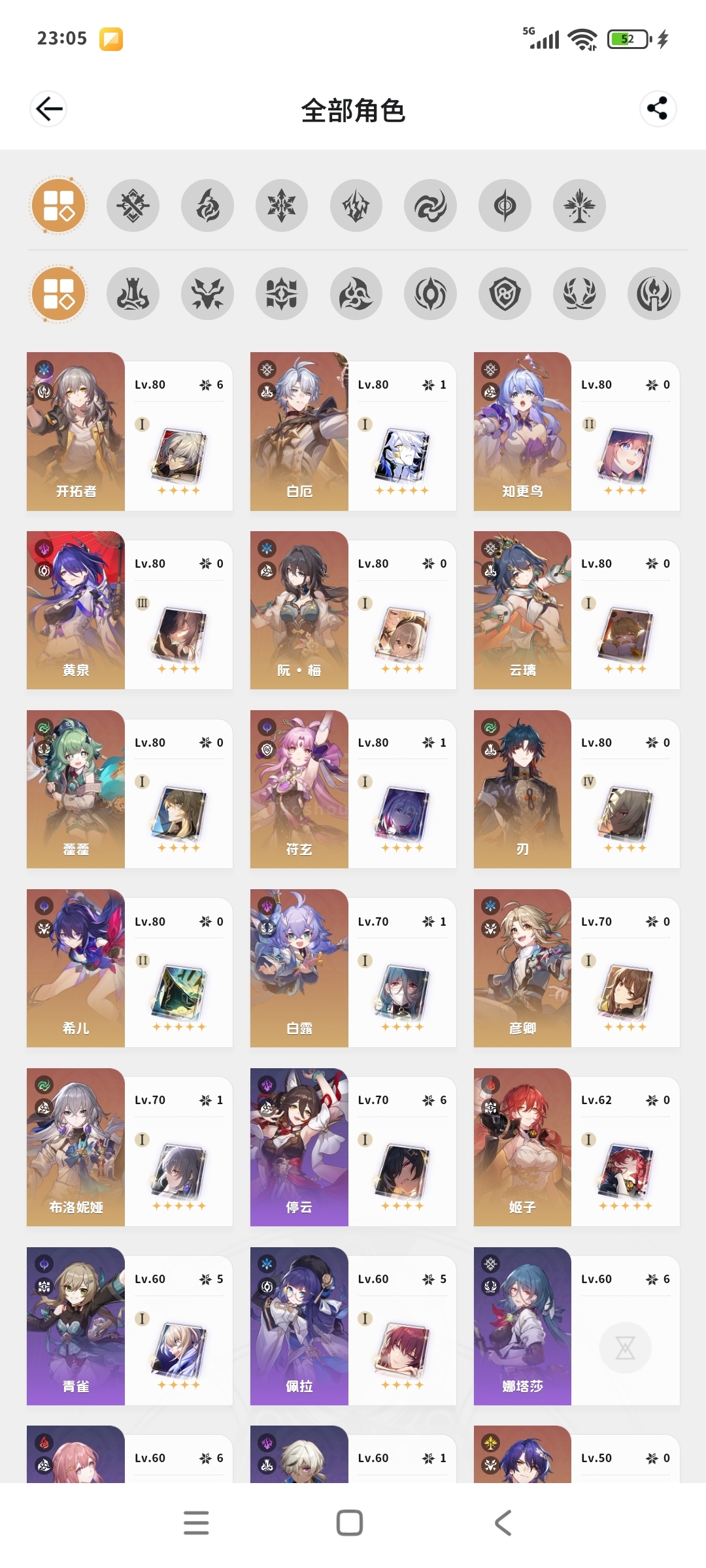The height and width of the screenshot is (1568, 706).
Task: Open the 黄泉 character card
Action: pos(129,610)
